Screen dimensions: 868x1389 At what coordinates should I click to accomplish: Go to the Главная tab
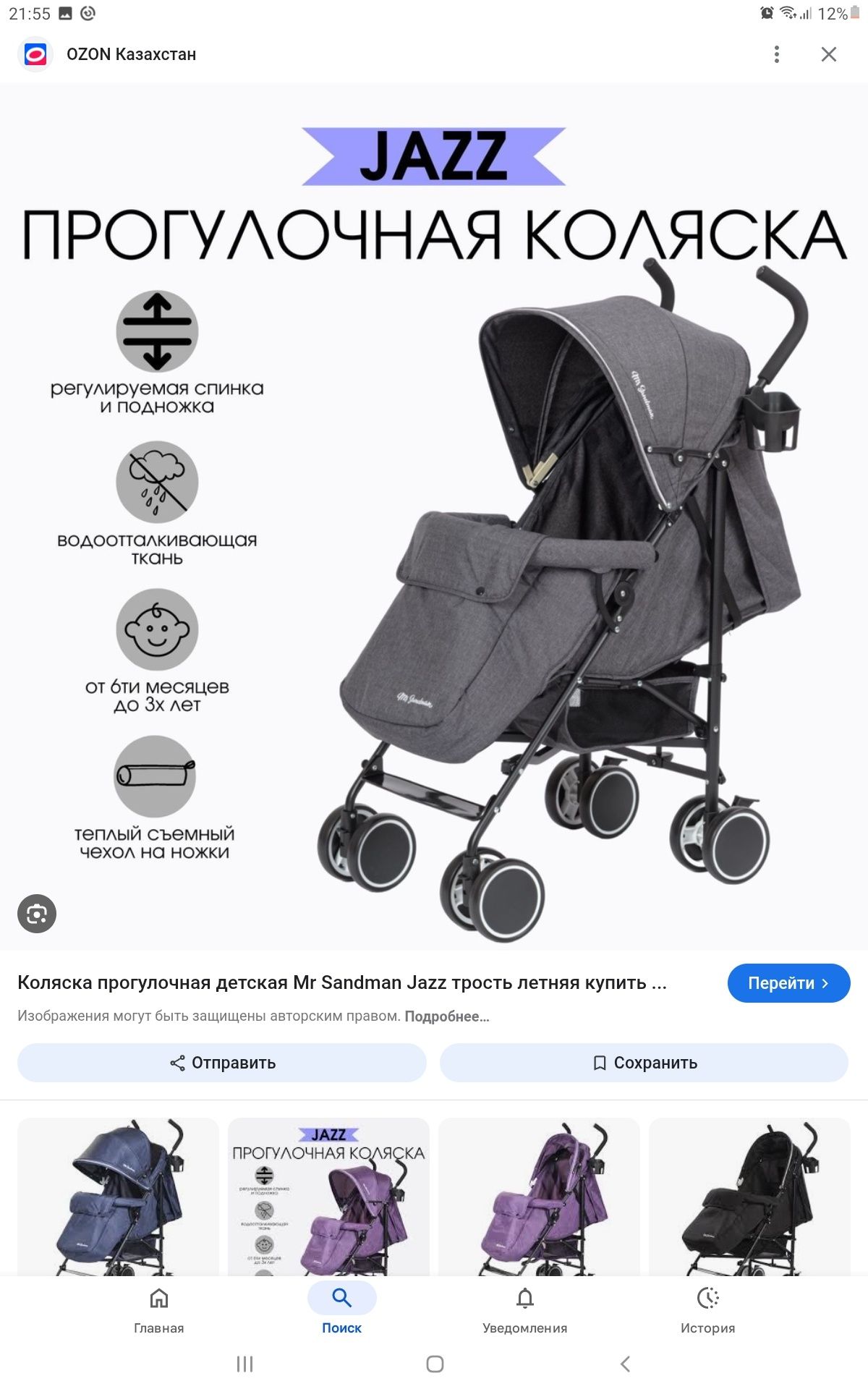click(159, 1309)
